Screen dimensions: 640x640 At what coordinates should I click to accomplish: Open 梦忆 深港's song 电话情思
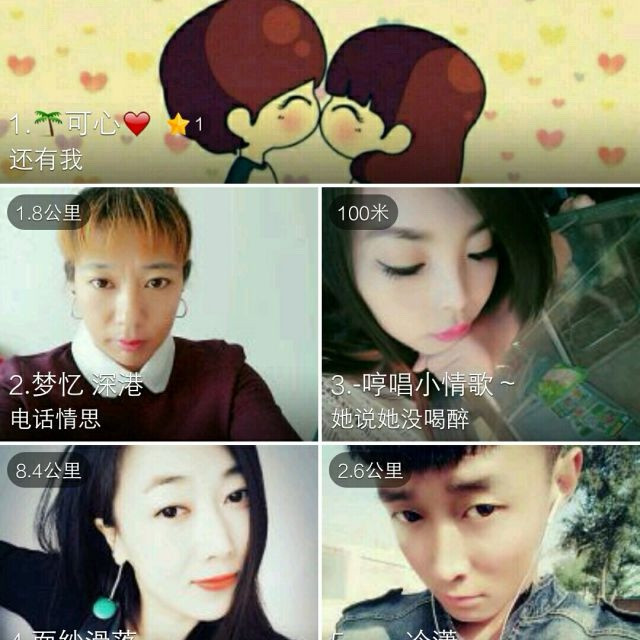coord(158,314)
